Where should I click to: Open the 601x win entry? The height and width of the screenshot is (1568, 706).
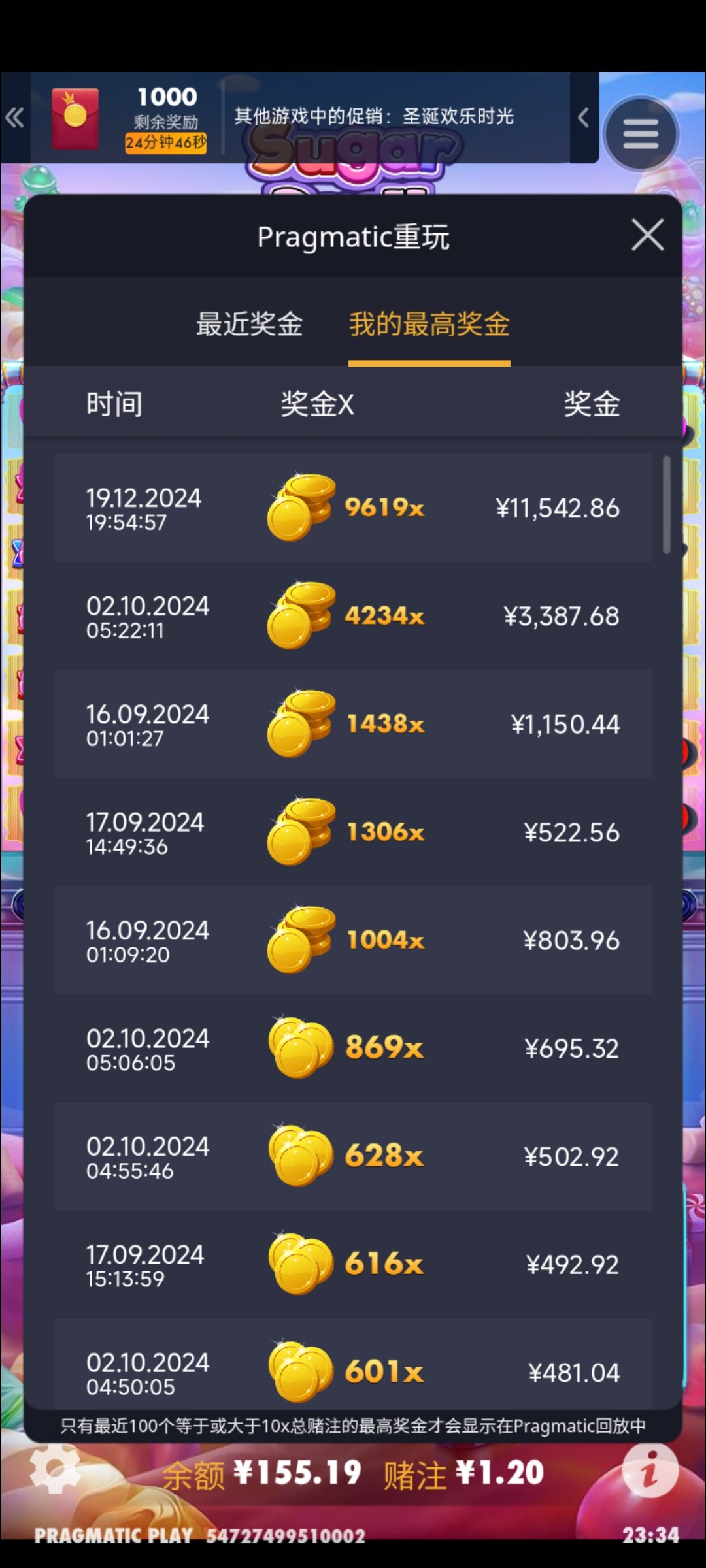click(353, 1371)
